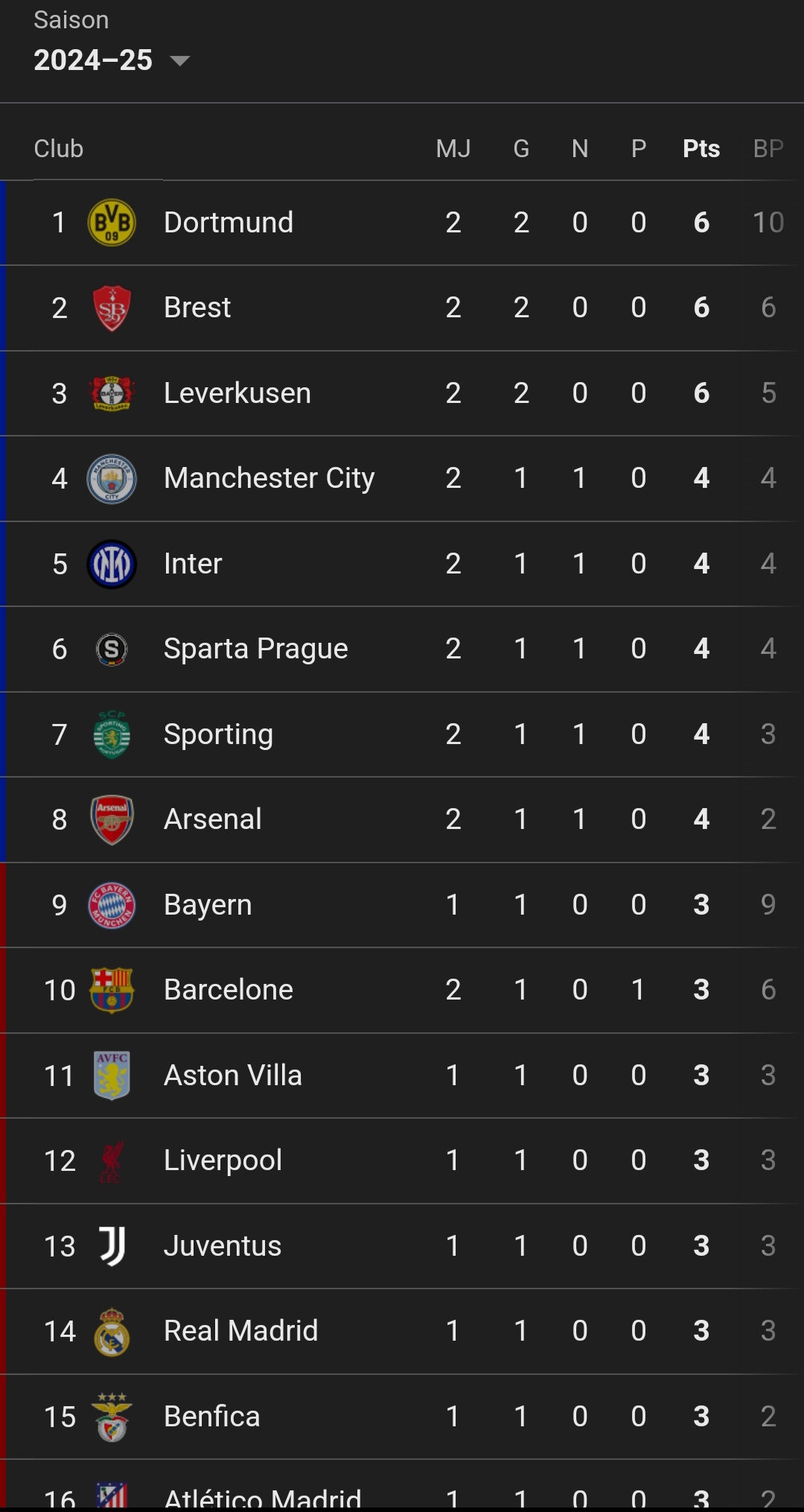Open the Arsenal row
The height and width of the screenshot is (1512, 804).
coord(402,820)
